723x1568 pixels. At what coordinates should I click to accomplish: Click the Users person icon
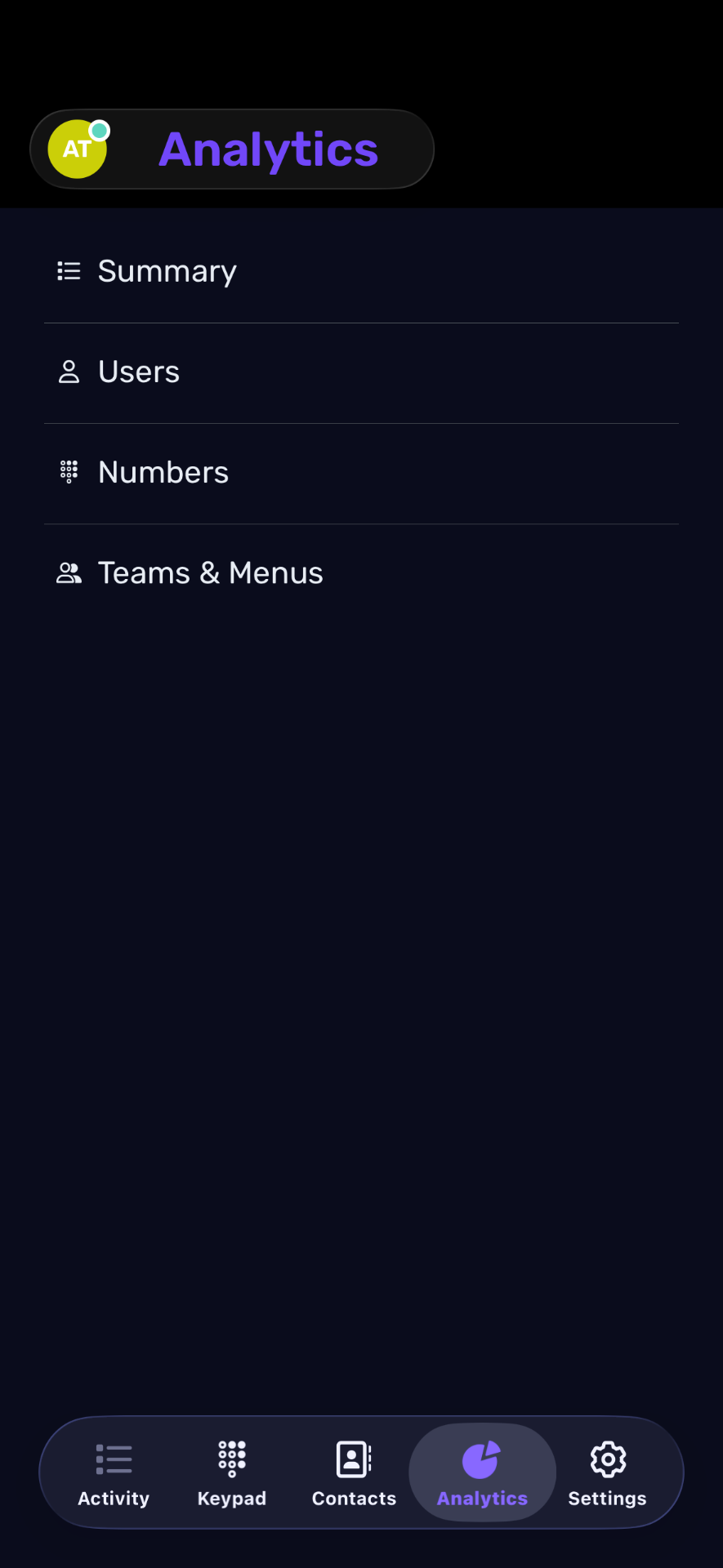(69, 372)
